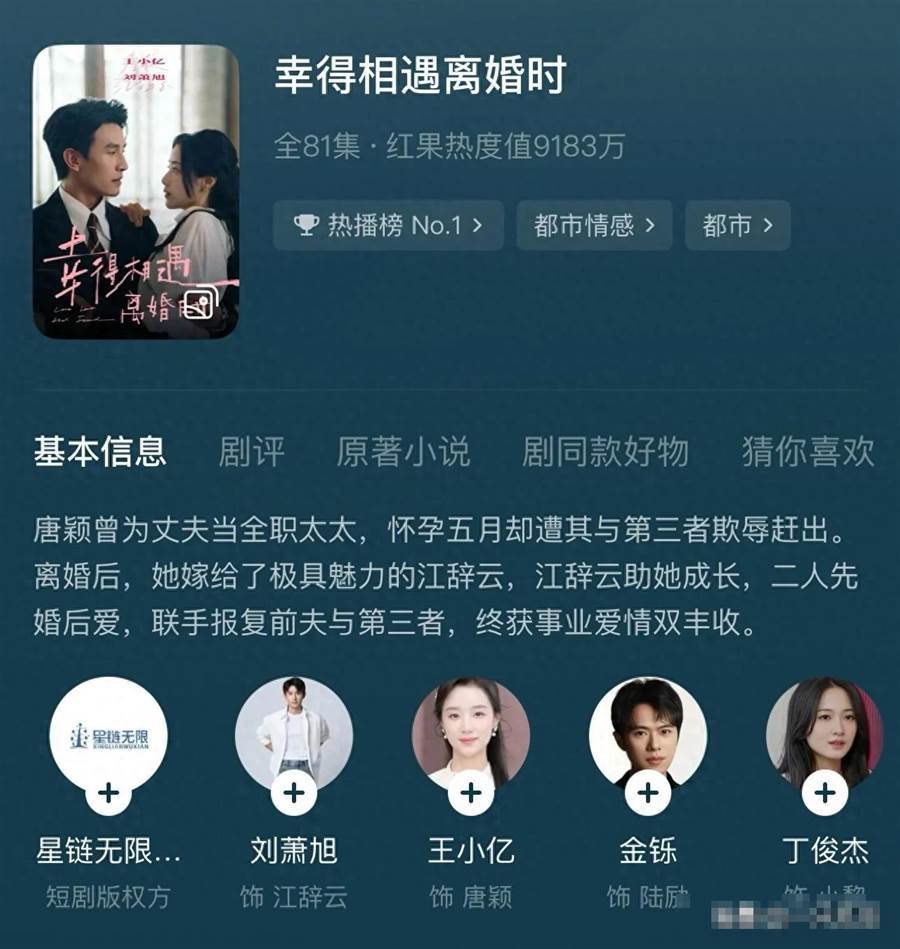The width and height of the screenshot is (900, 949).
Task: Open the 热播榜 No.1 ranking chip
Action: click(x=388, y=226)
